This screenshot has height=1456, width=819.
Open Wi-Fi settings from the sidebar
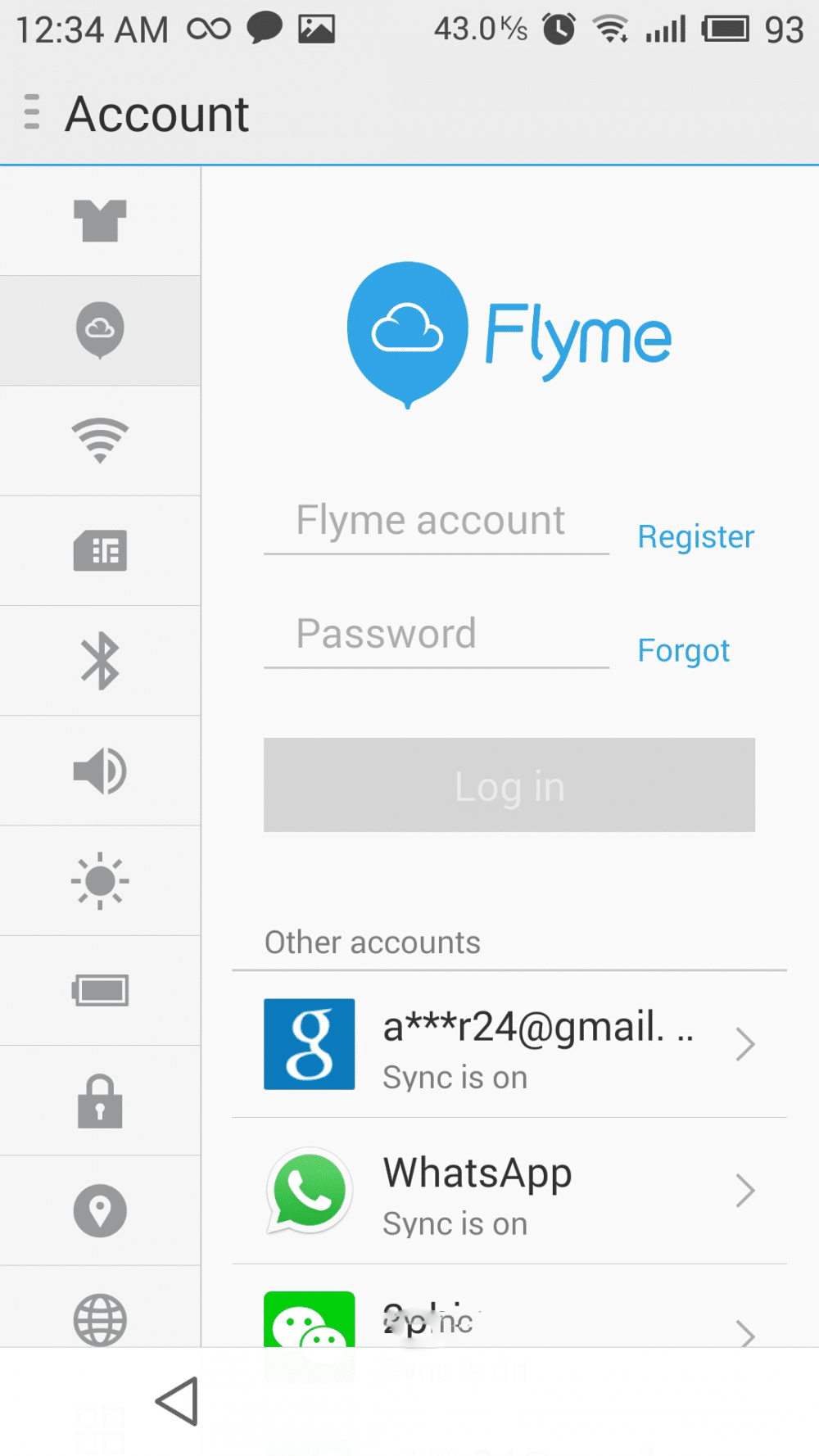tap(101, 441)
